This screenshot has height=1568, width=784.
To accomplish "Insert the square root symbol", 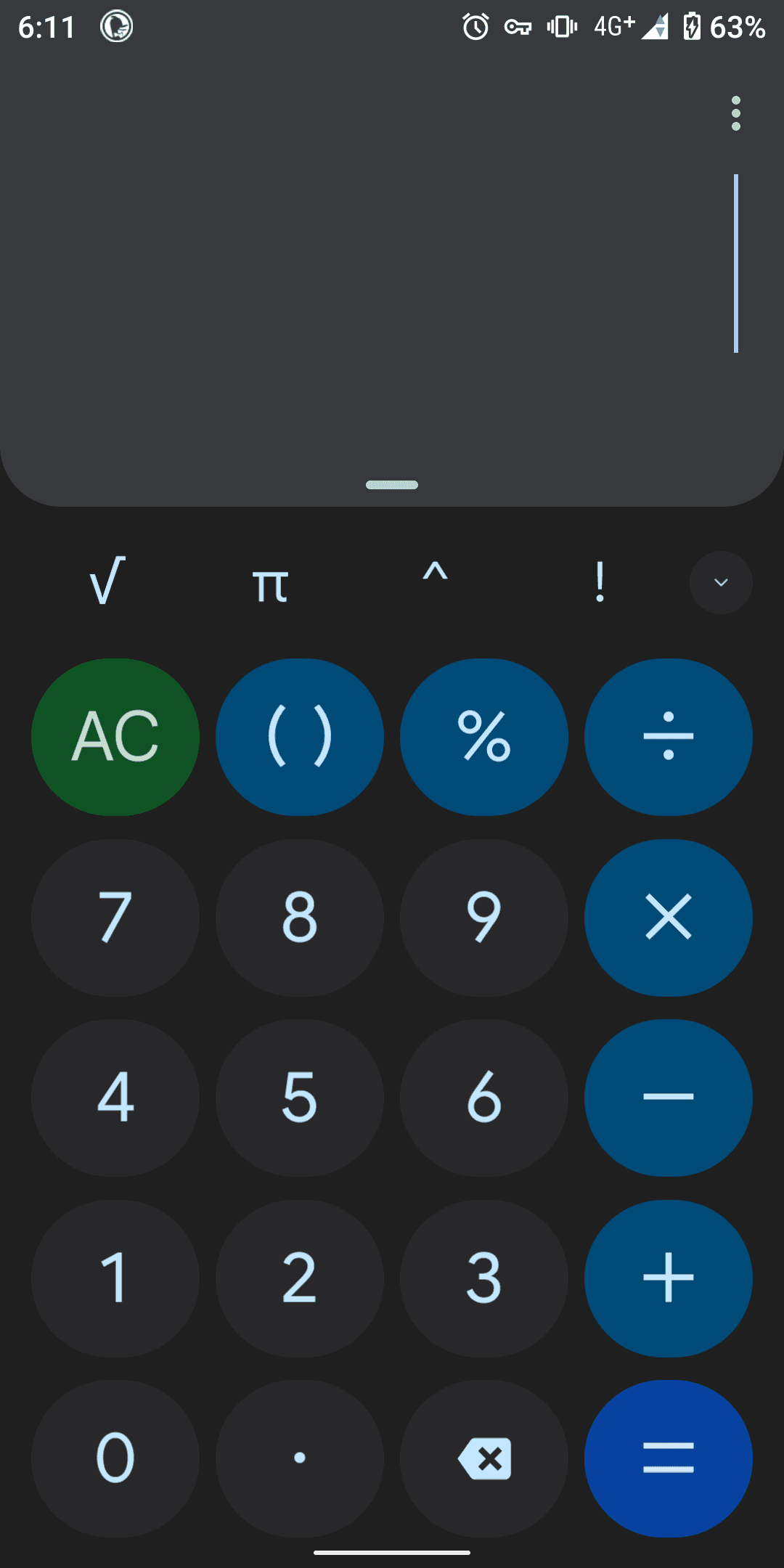I will point(107,581).
